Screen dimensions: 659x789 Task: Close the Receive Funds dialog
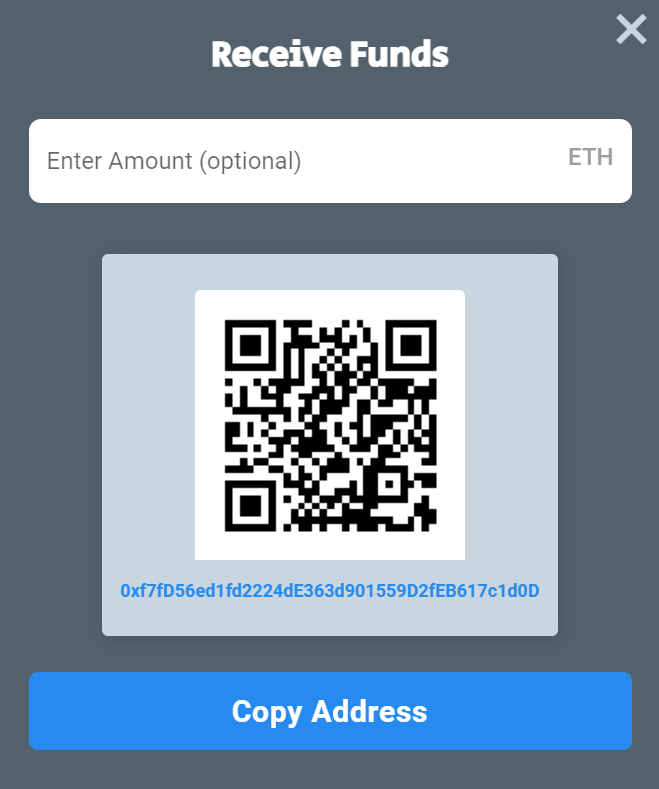click(x=631, y=29)
